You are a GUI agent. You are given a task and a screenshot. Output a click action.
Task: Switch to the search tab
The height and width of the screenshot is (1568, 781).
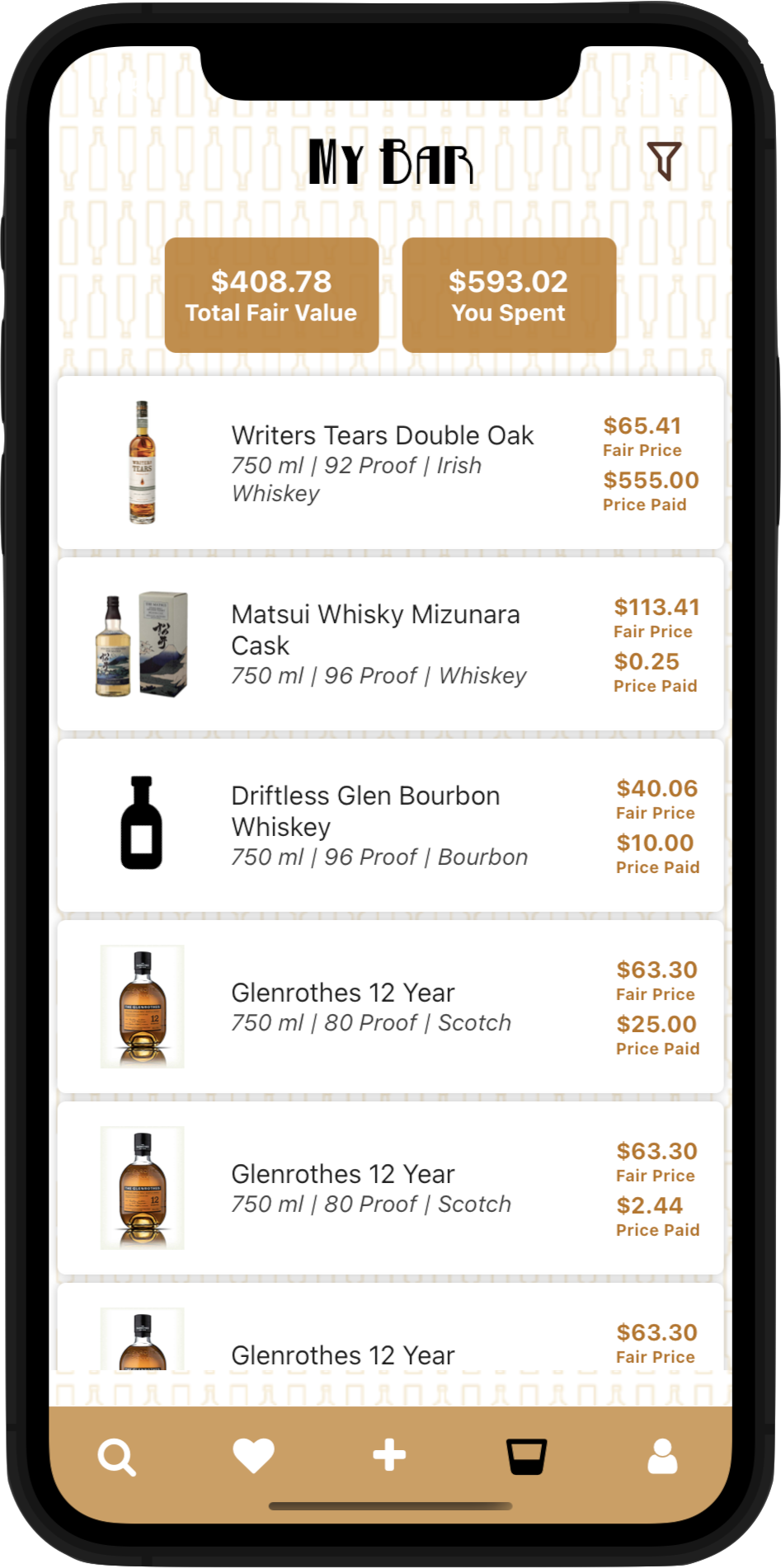[116, 1457]
